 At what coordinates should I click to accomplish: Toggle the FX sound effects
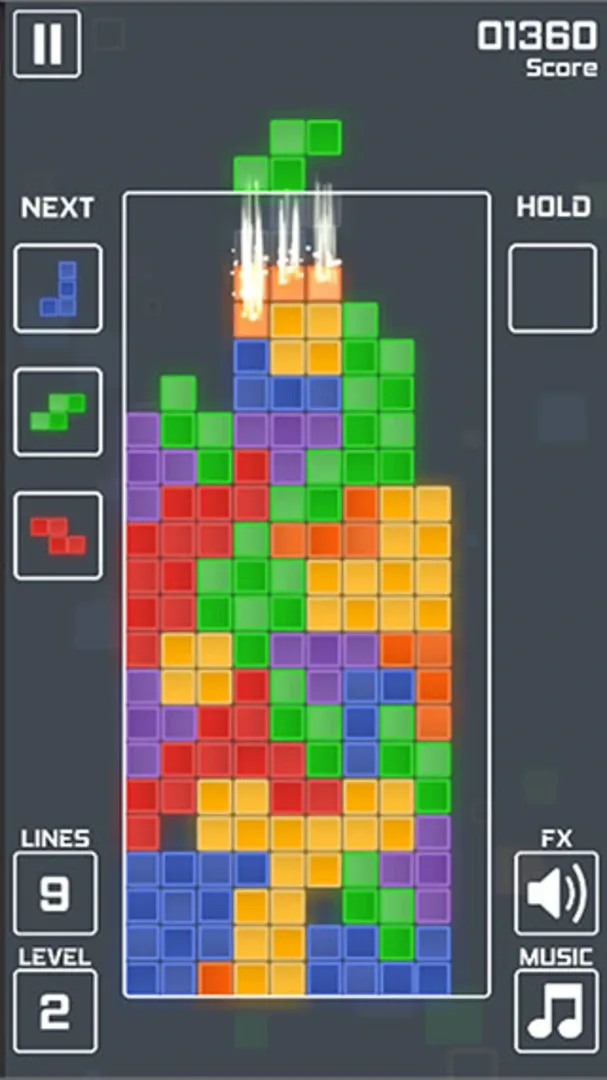coord(556,893)
